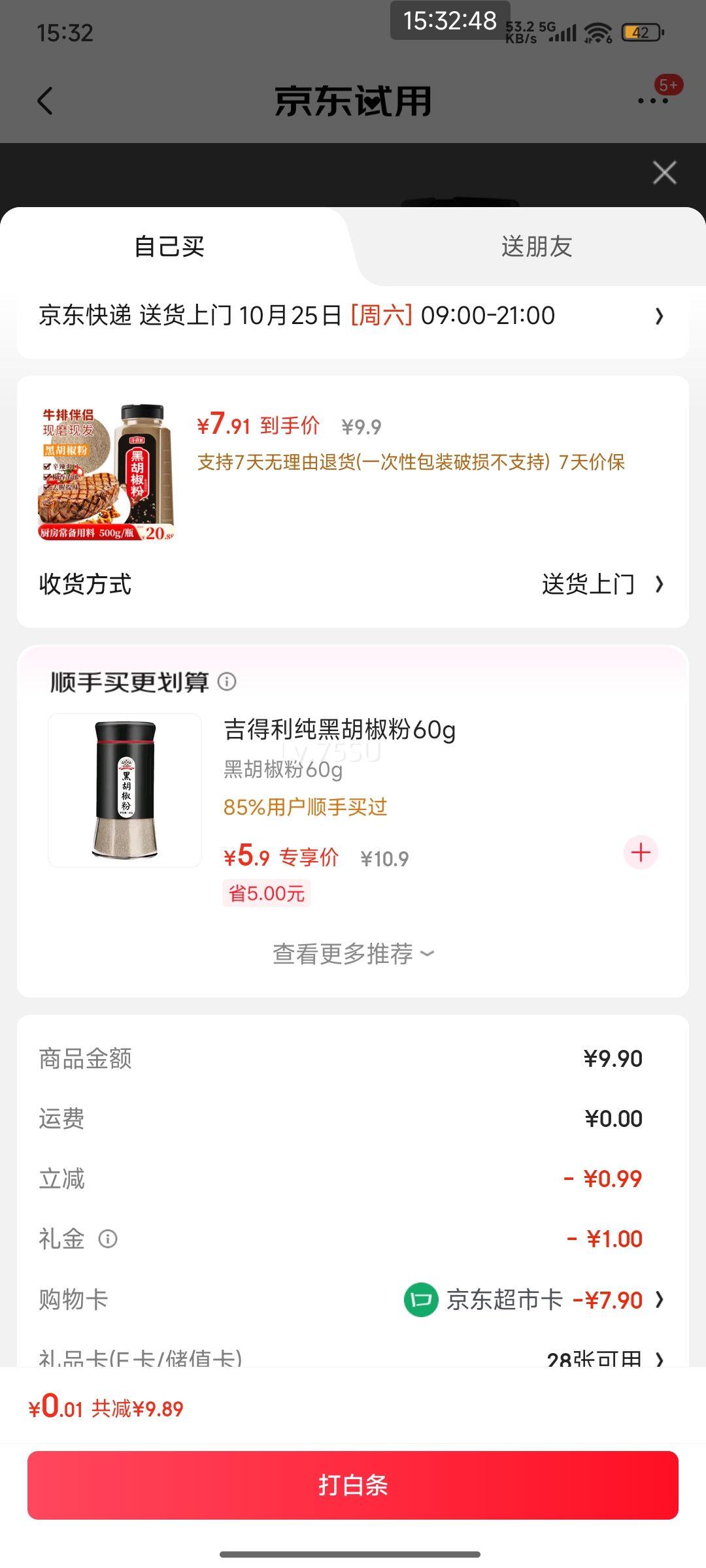Open the 礼品卡 available cards row

point(353,1356)
